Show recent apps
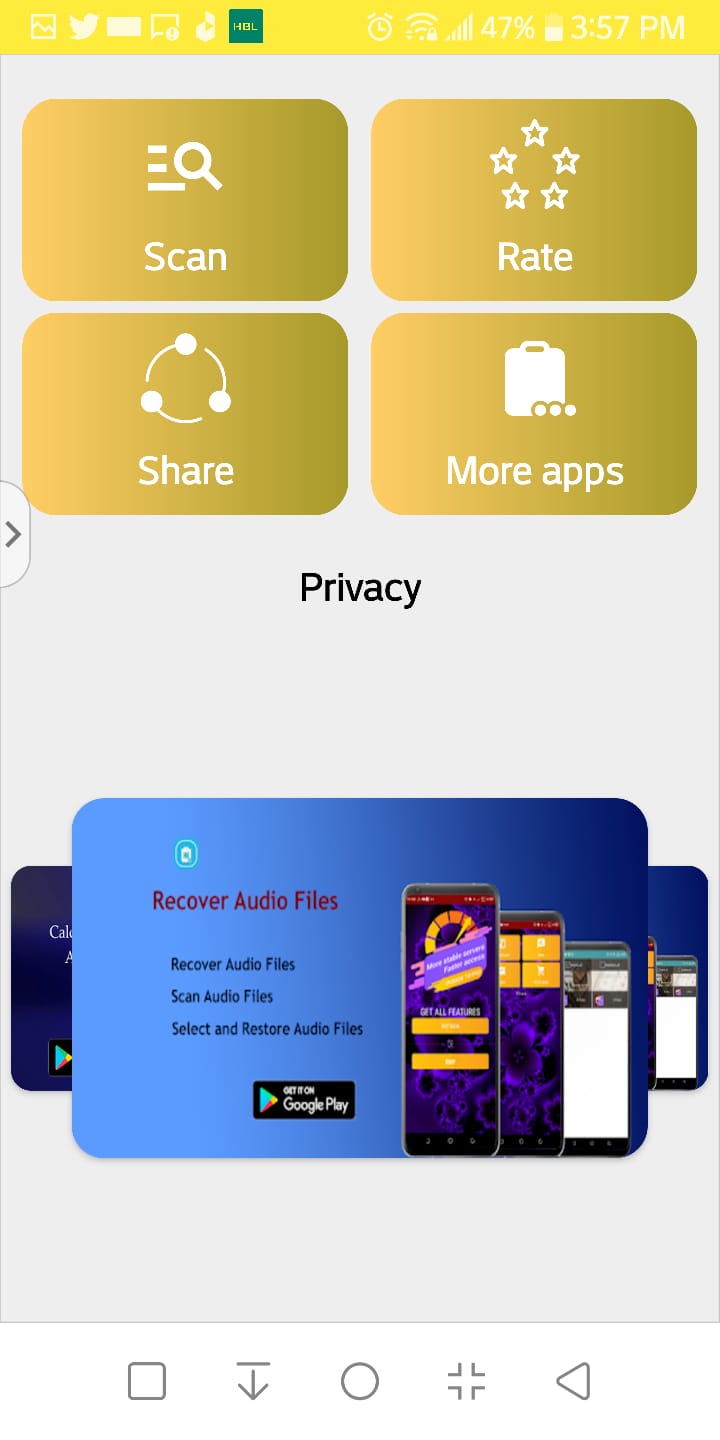Image resolution: width=720 pixels, height=1440 pixels. (147, 1382)
